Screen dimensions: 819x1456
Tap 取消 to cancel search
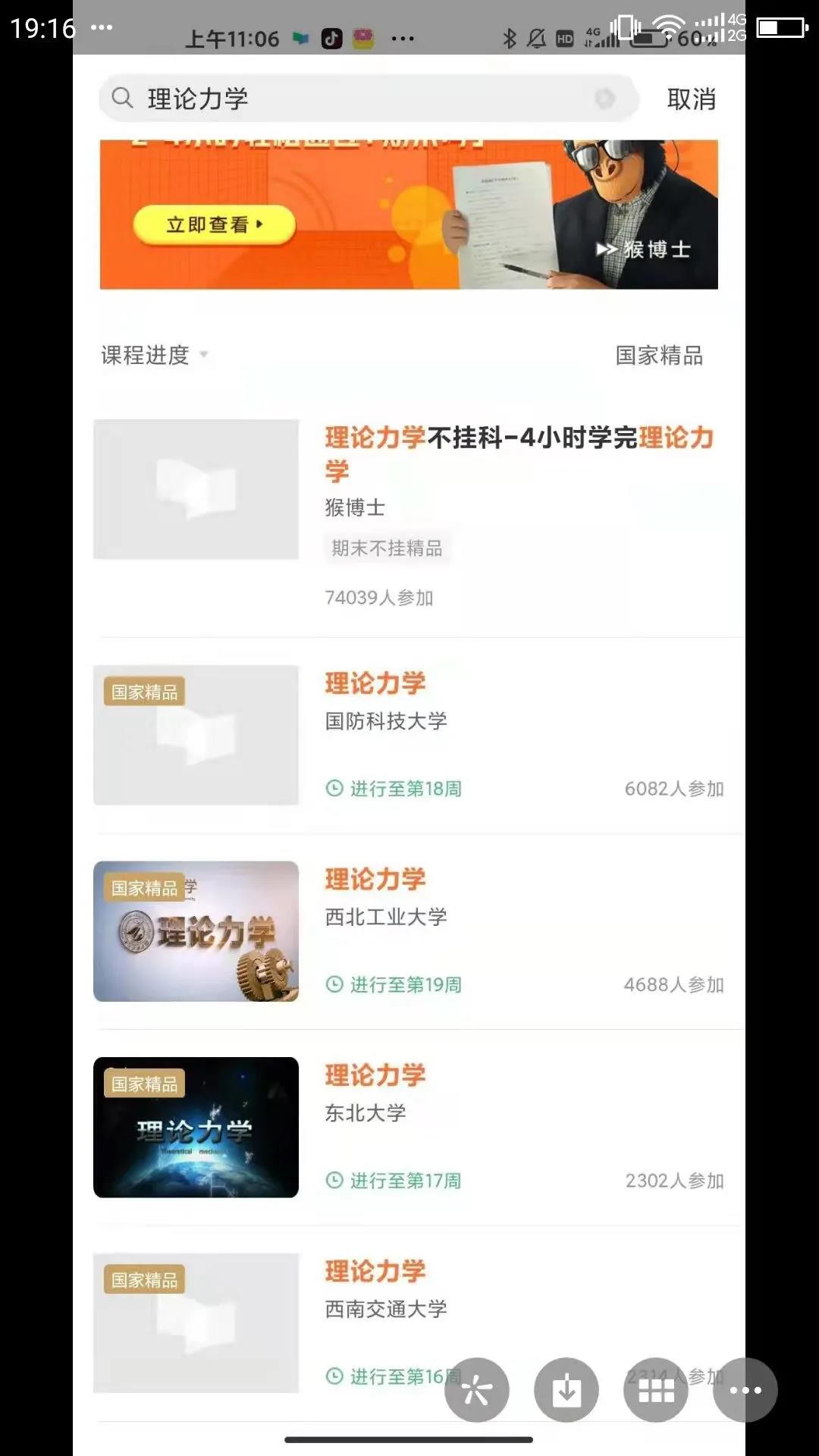691,99
